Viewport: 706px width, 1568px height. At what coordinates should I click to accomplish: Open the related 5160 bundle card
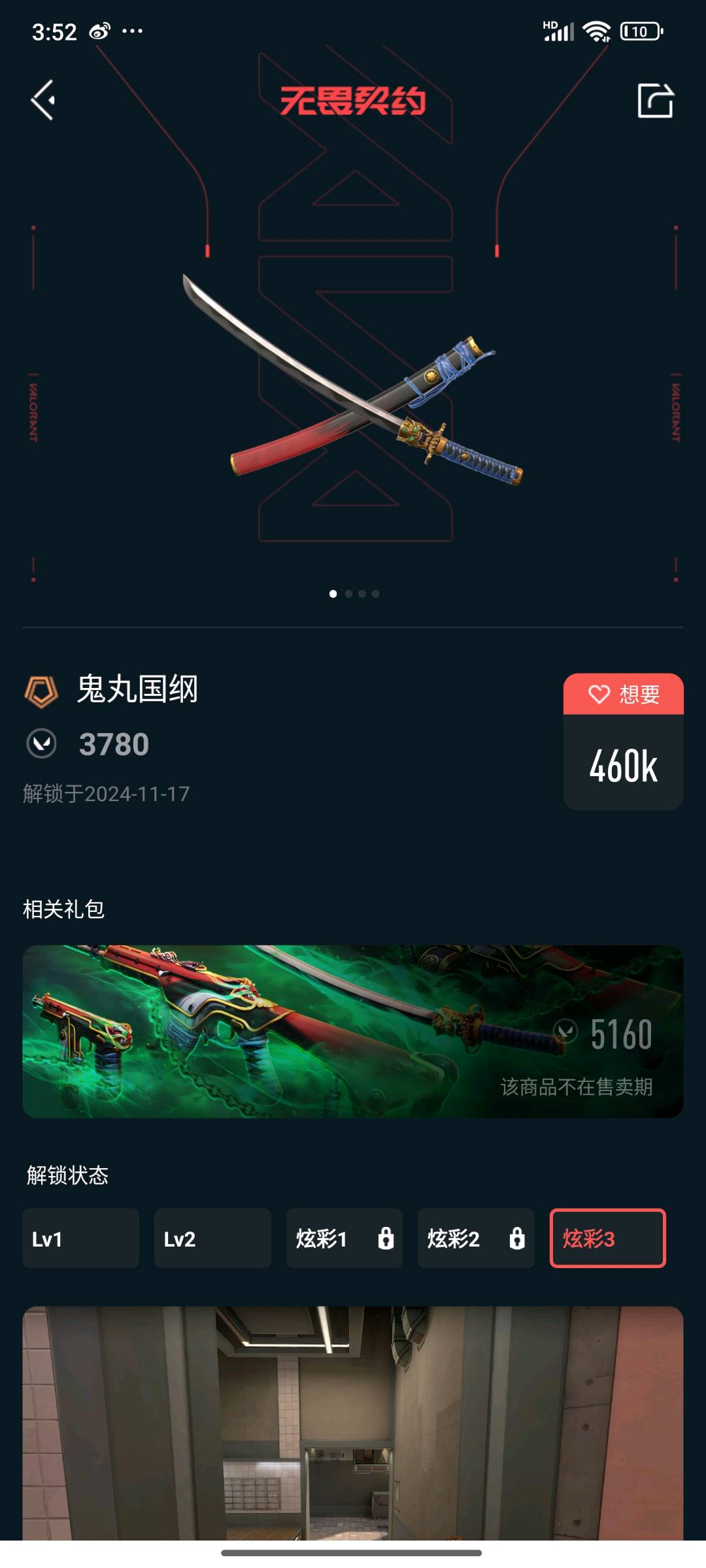click(x=353, y=1031)
